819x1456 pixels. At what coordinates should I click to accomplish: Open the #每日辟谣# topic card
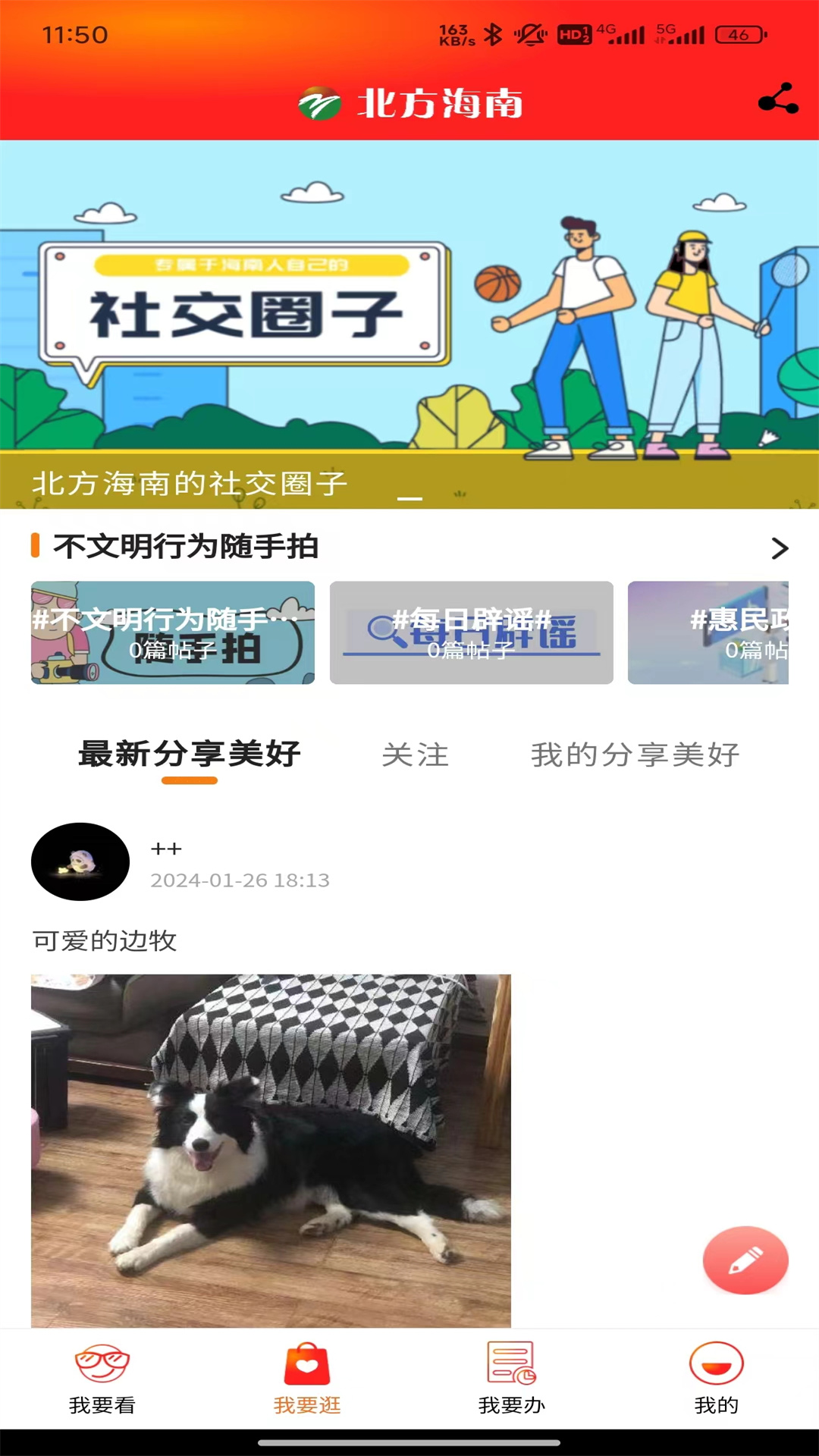(471, 632)
